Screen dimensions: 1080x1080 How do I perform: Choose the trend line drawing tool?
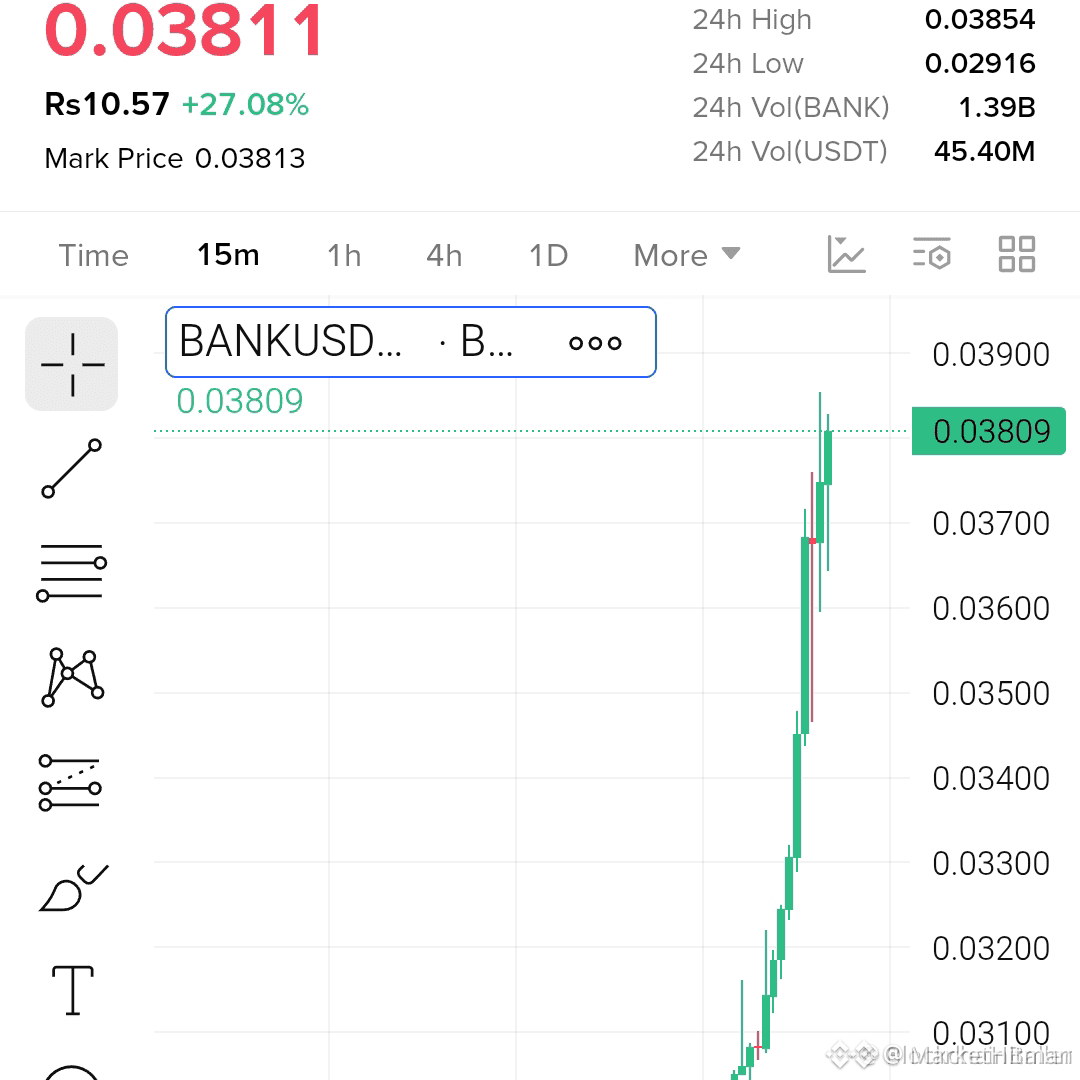72,468
